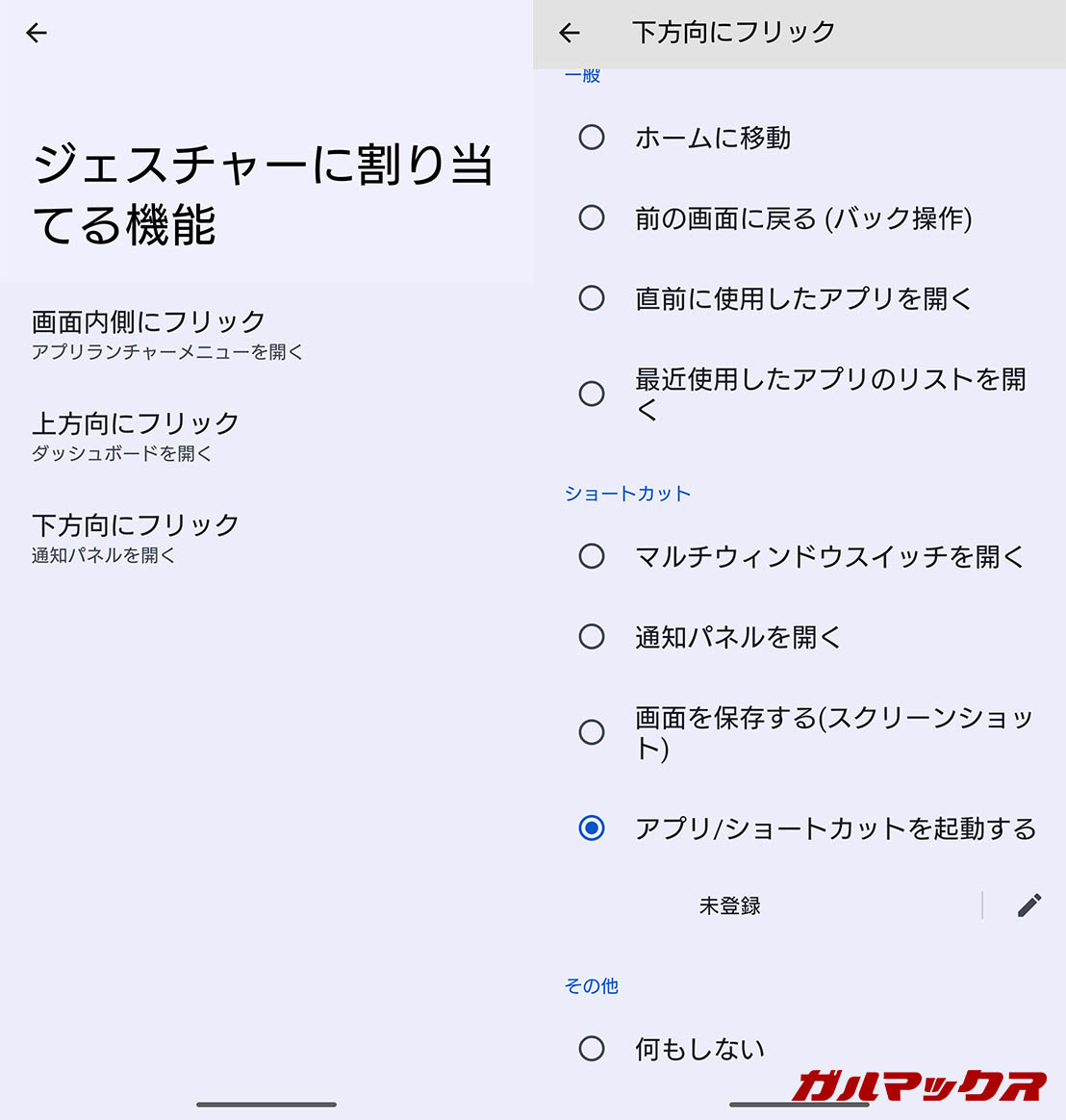Select 前の画面に戻る (バック操作)
Image resolution: width=1066 pixels, height=1120 pixels.
592,218
